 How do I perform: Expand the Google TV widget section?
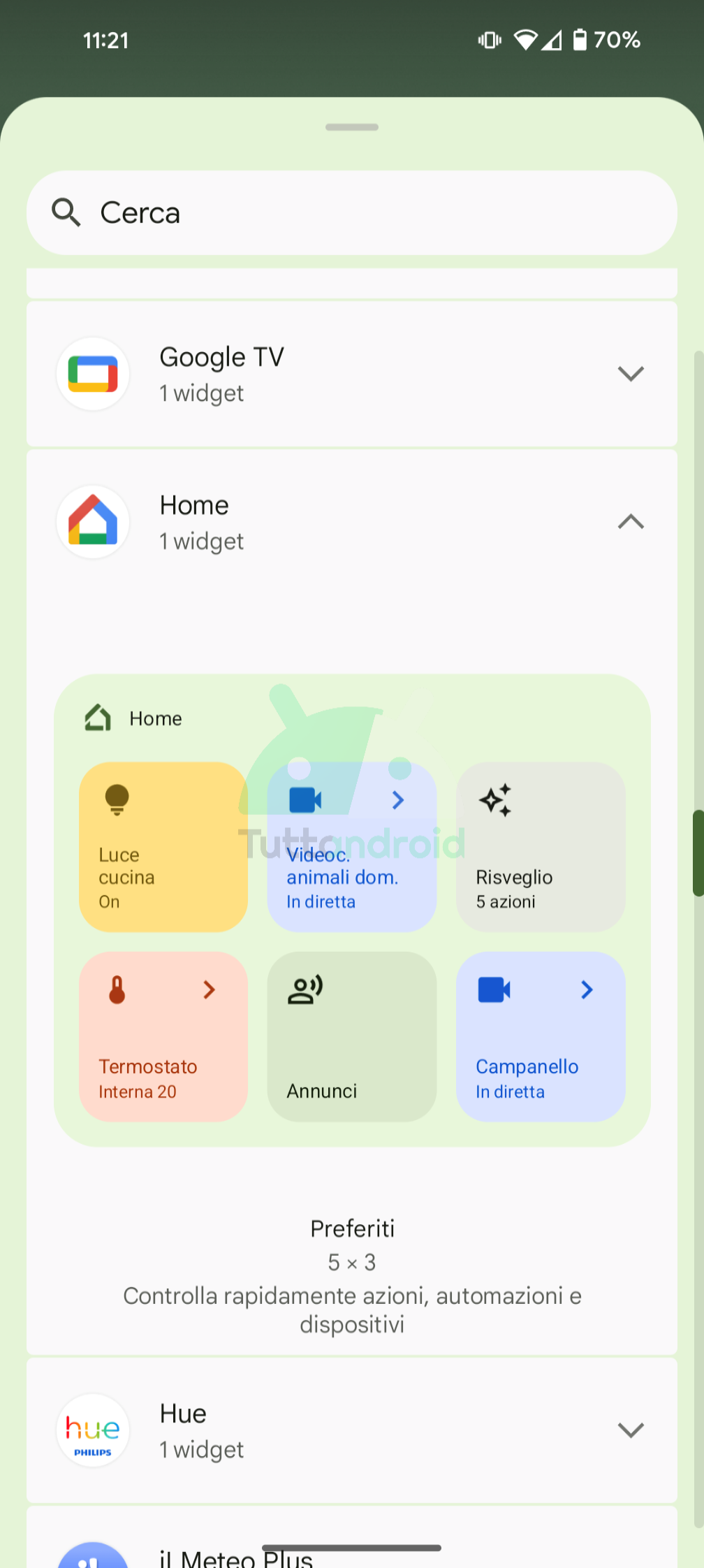click(630, 374)
